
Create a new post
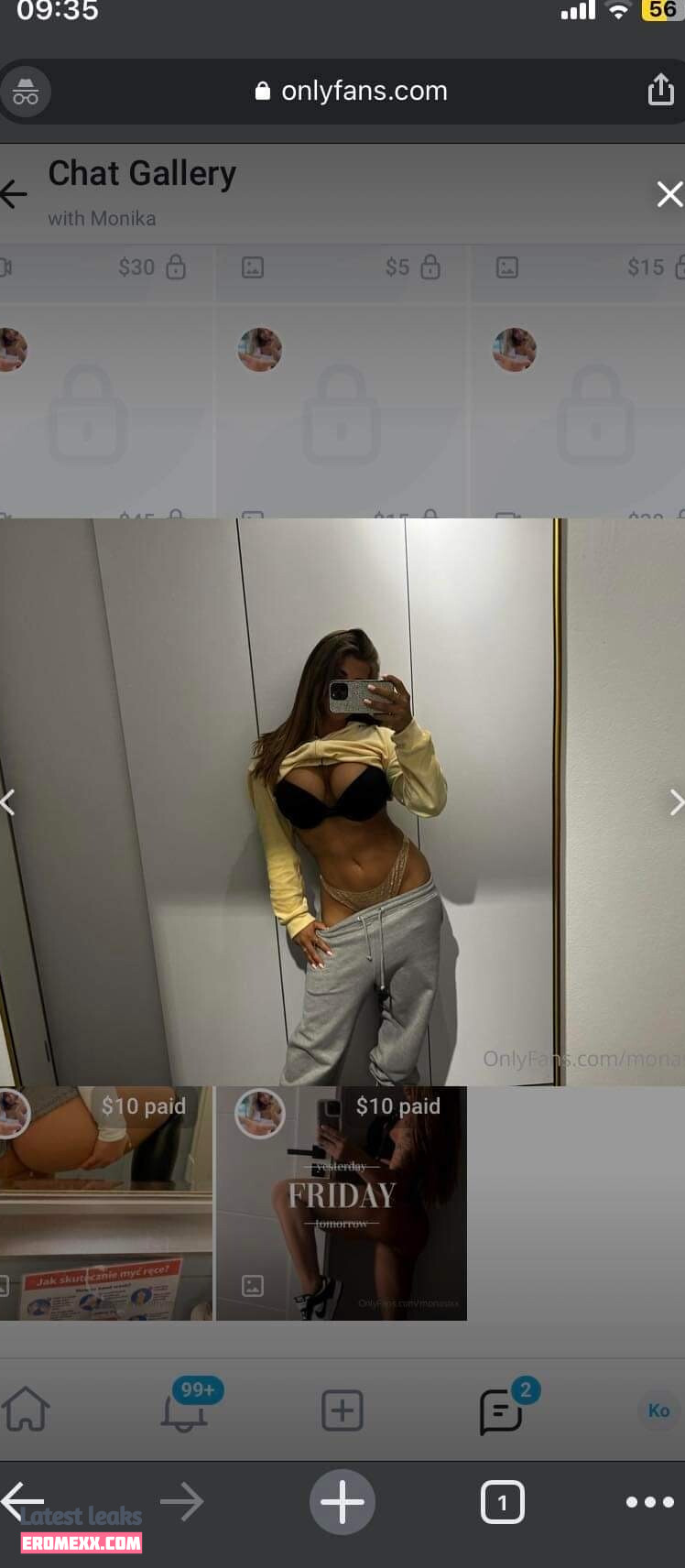342,1410
